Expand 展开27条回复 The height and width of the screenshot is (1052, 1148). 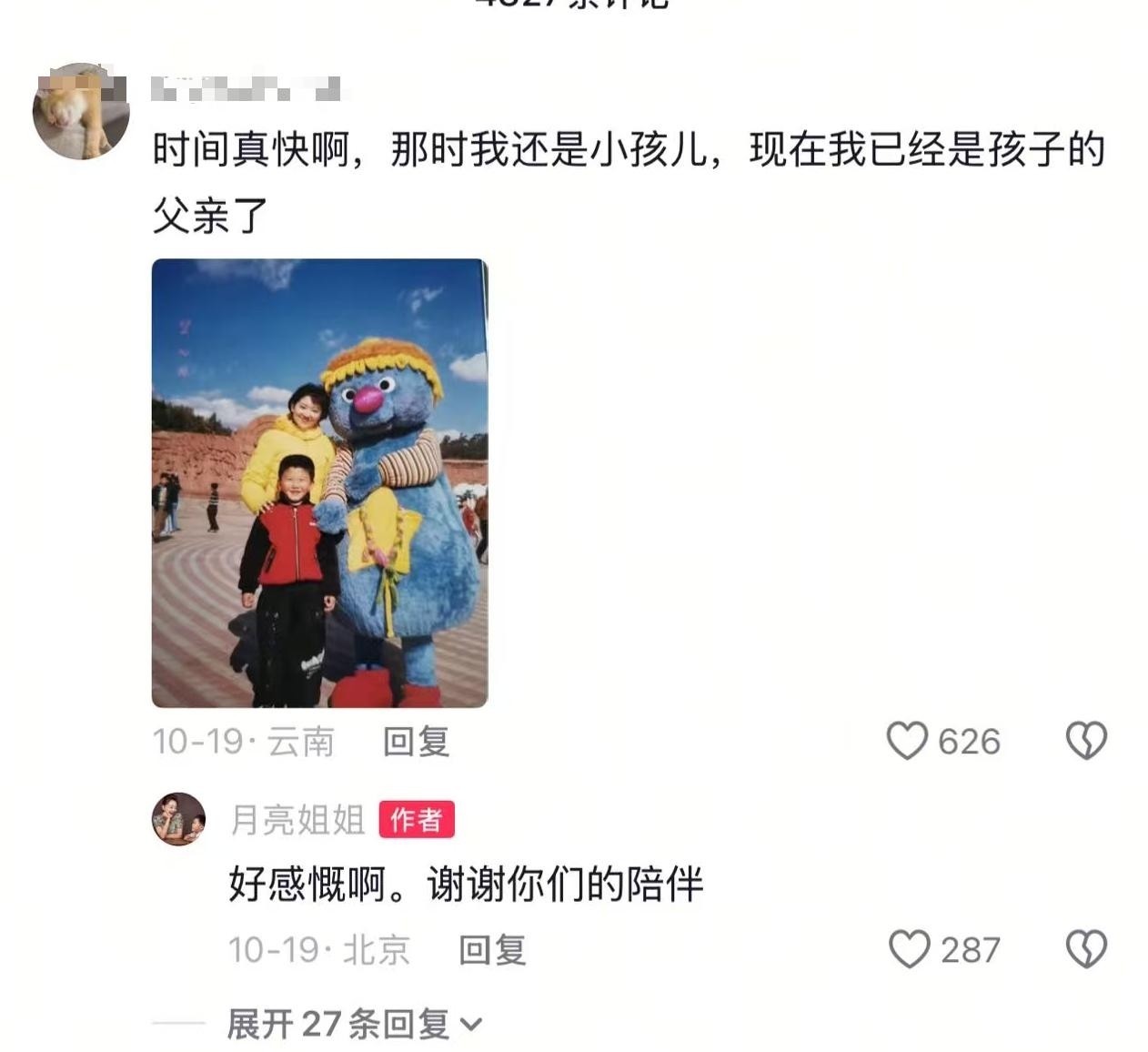click(353, 1025)
